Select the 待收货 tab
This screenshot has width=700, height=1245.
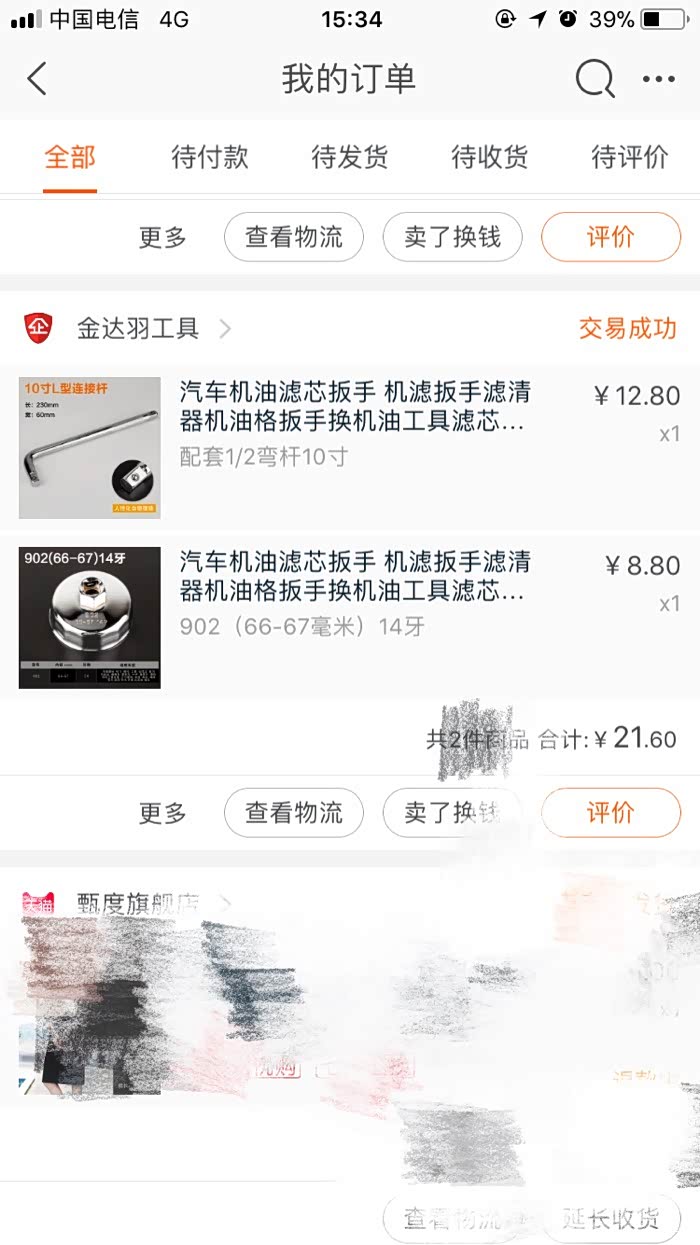pyautogui.click(x=489, y=157)
